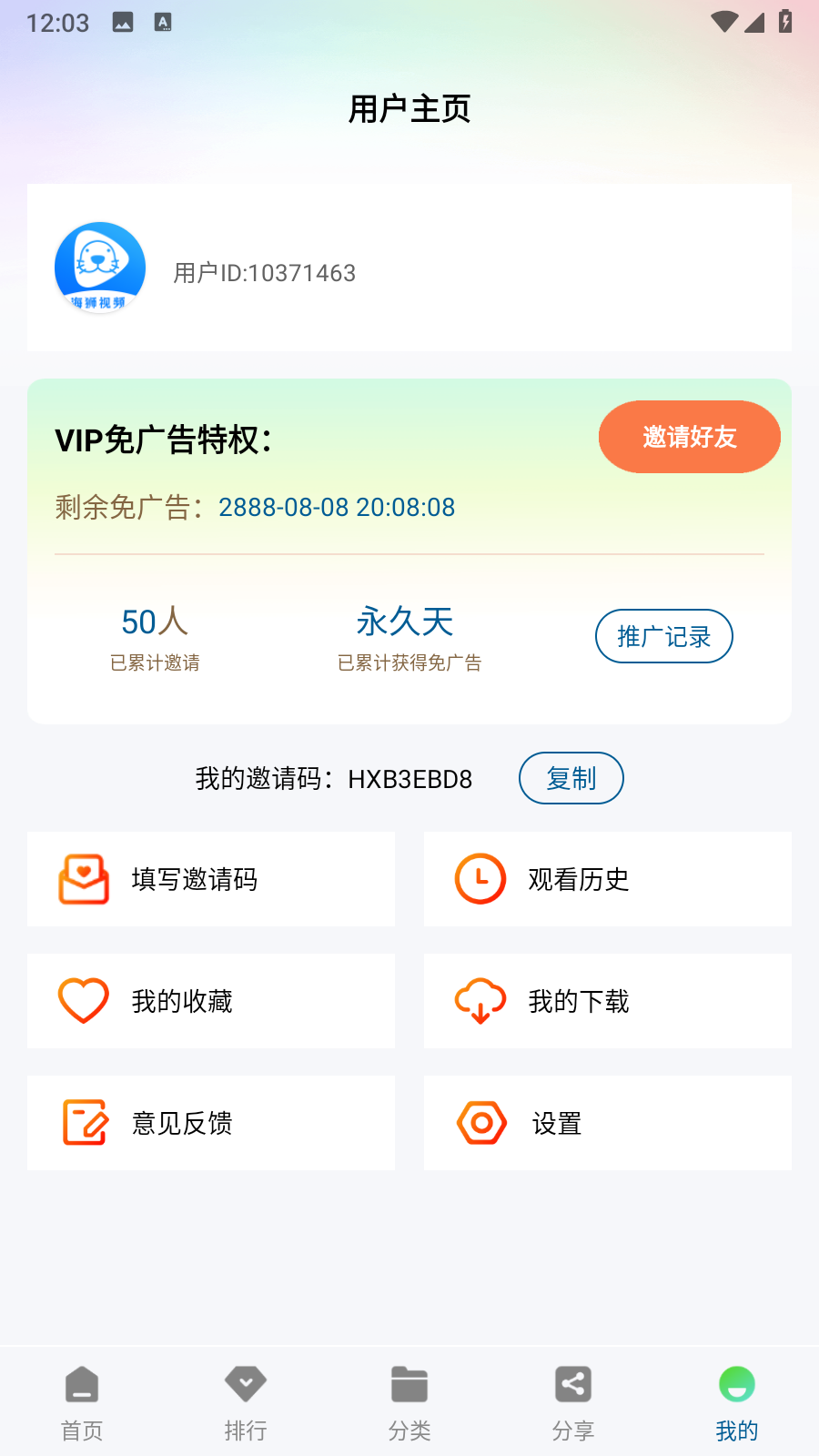The height and width of the screenshot is (1456, 819).
Task: Open 推广记录 promotion records
Action: click(x=663, y=636)
